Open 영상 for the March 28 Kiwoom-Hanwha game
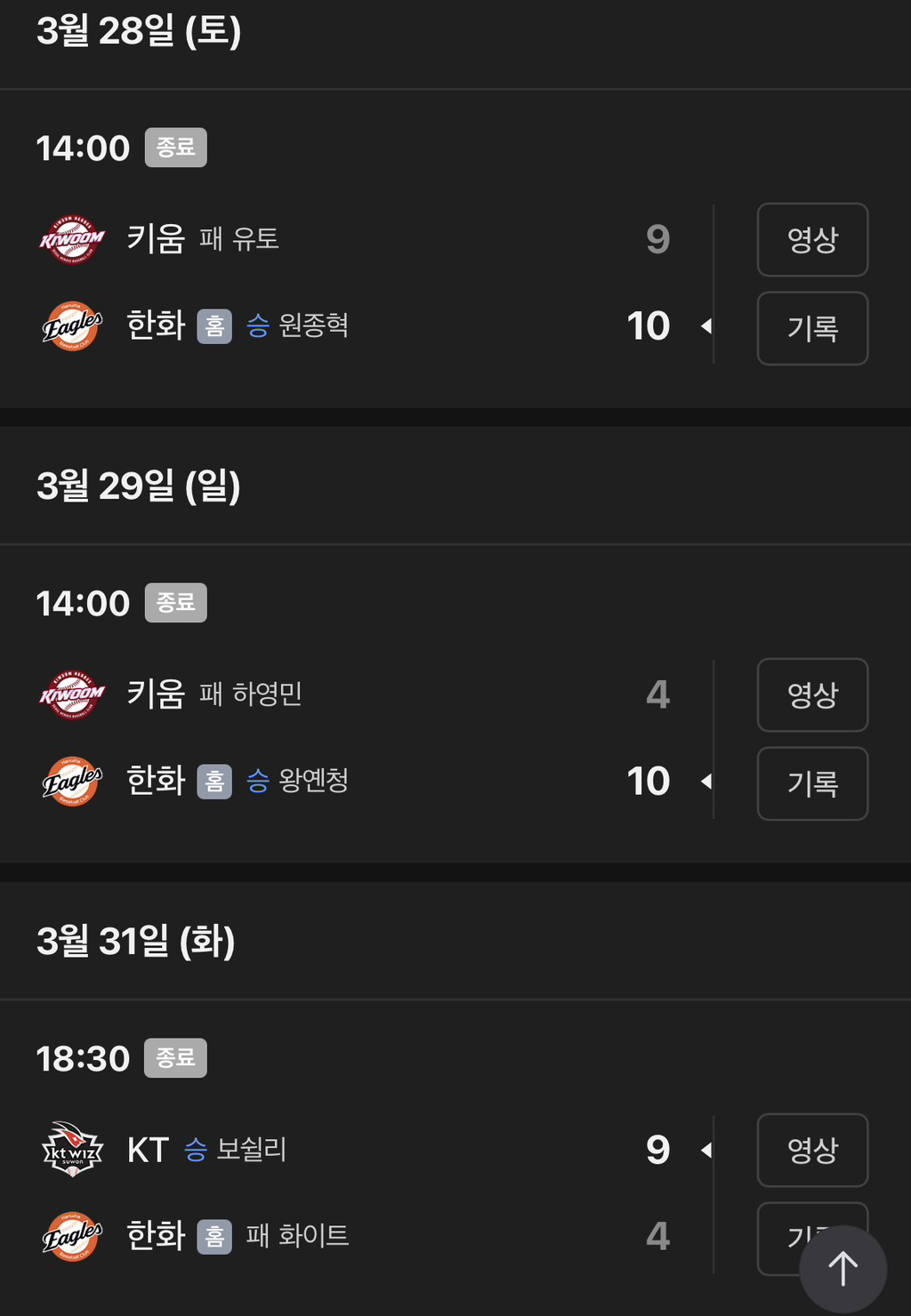 coord(812,239)
